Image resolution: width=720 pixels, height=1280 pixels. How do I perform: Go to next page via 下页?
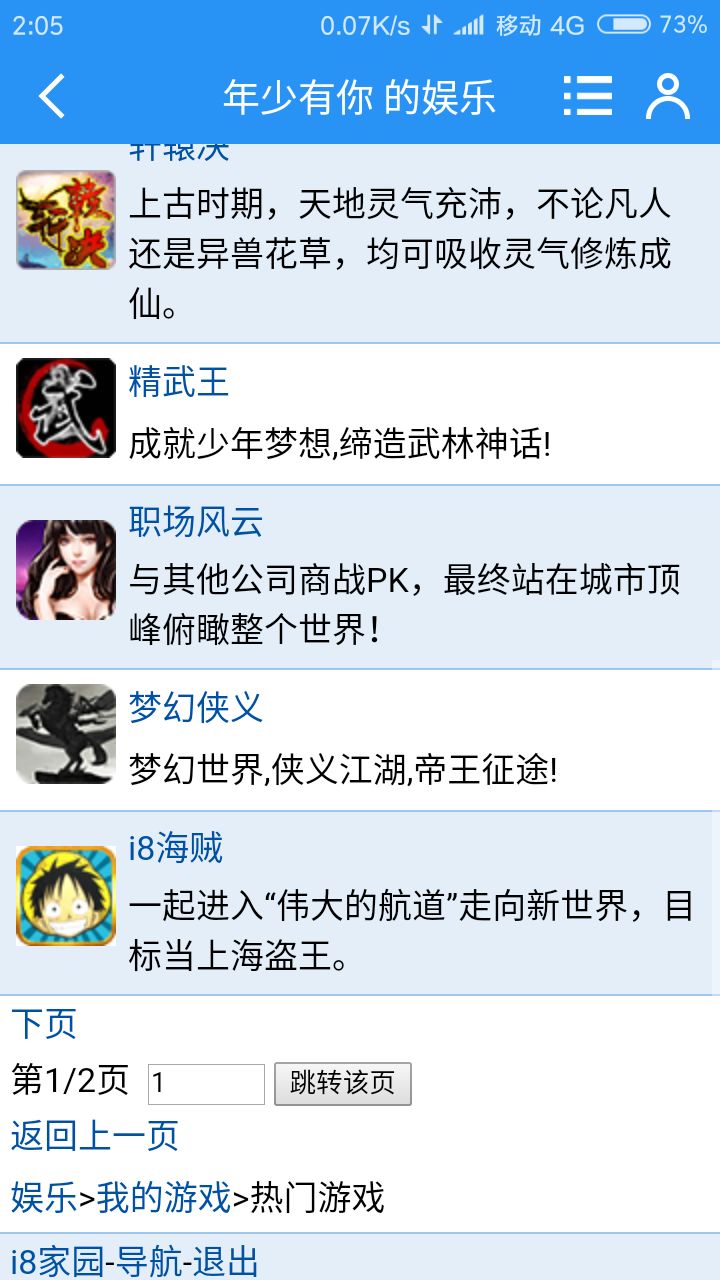pyautogui.click(x=44, y=1024)
